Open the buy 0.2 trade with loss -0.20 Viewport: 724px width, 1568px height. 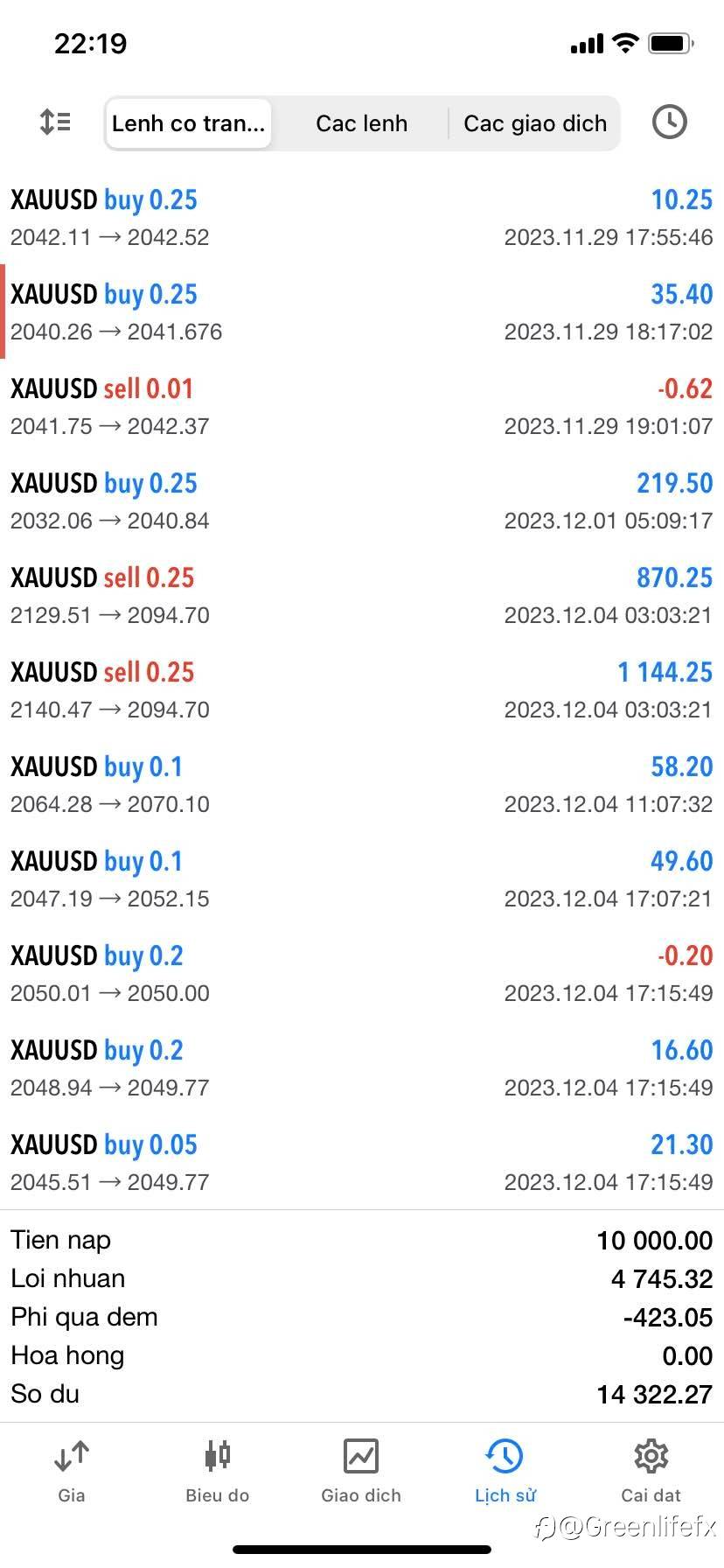point(362,973)
